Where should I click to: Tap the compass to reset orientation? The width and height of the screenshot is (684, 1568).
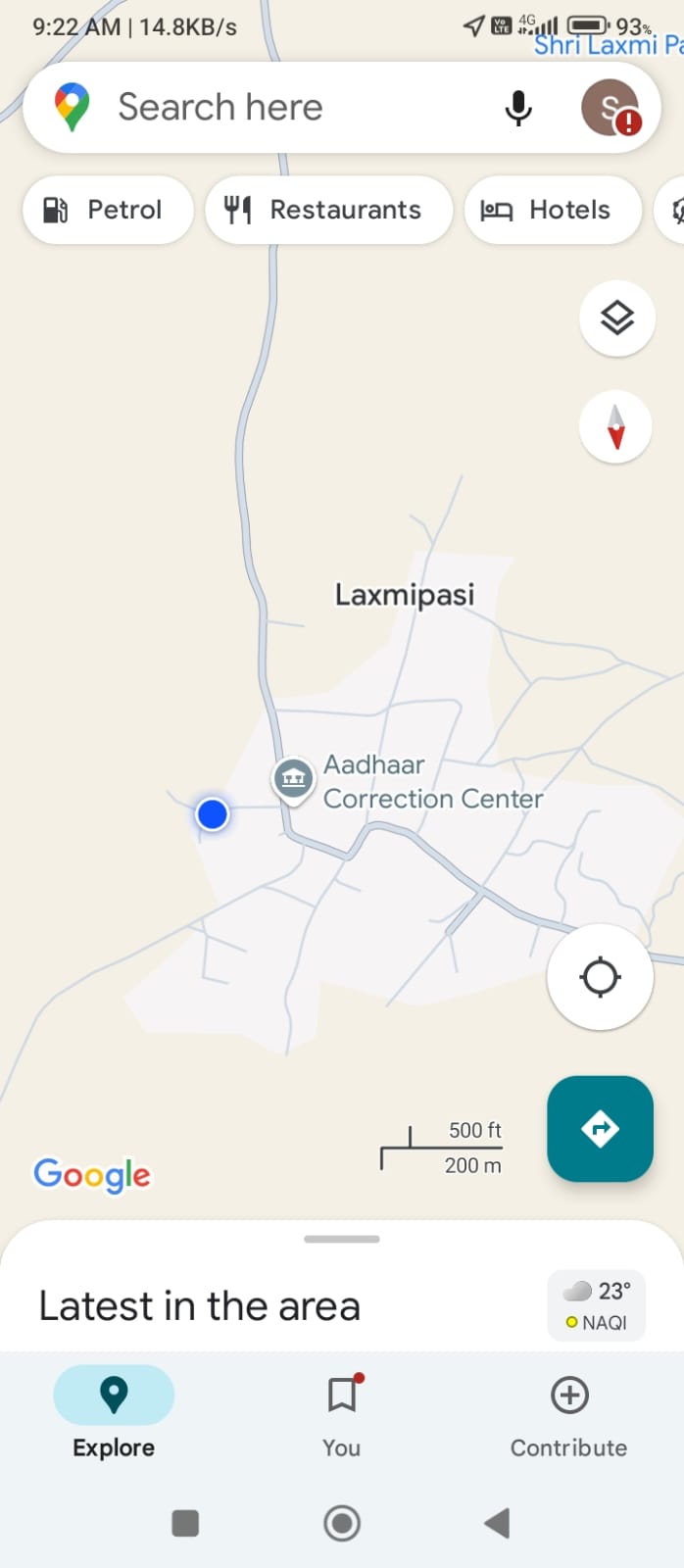click(615, 427)
